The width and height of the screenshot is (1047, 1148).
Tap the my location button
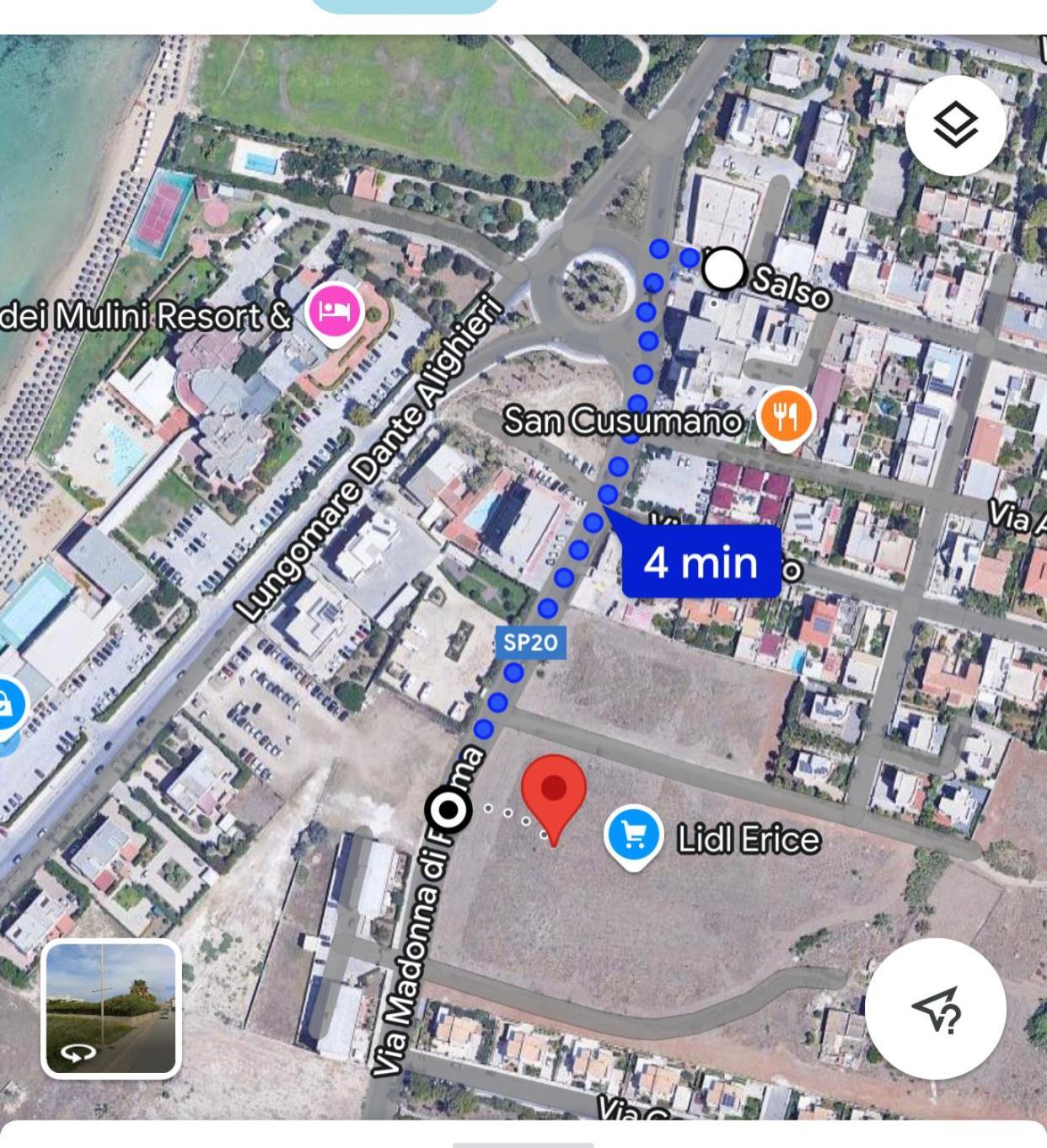[x=936, y=1008]
